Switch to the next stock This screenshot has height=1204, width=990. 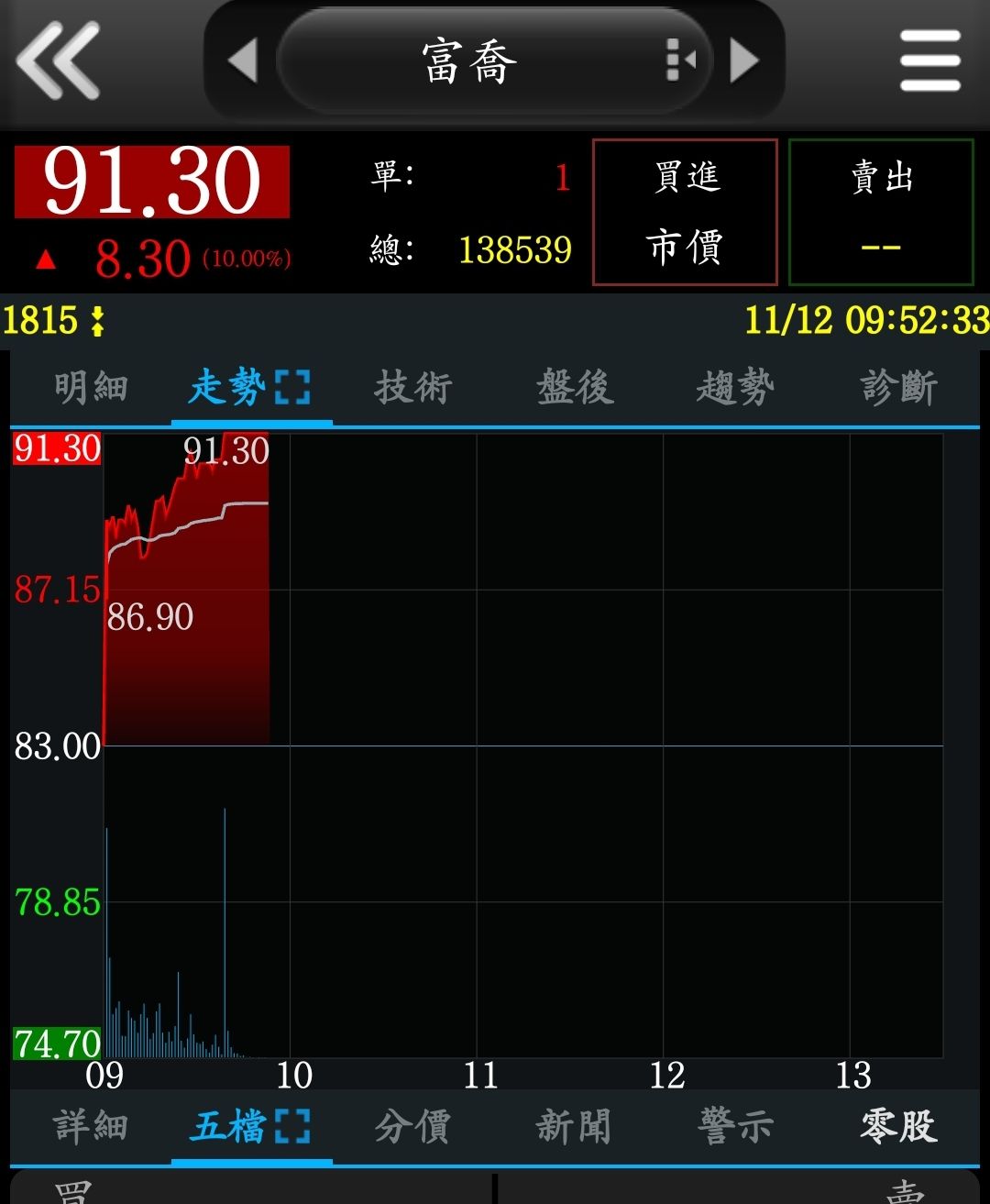(x=744, y=61)
